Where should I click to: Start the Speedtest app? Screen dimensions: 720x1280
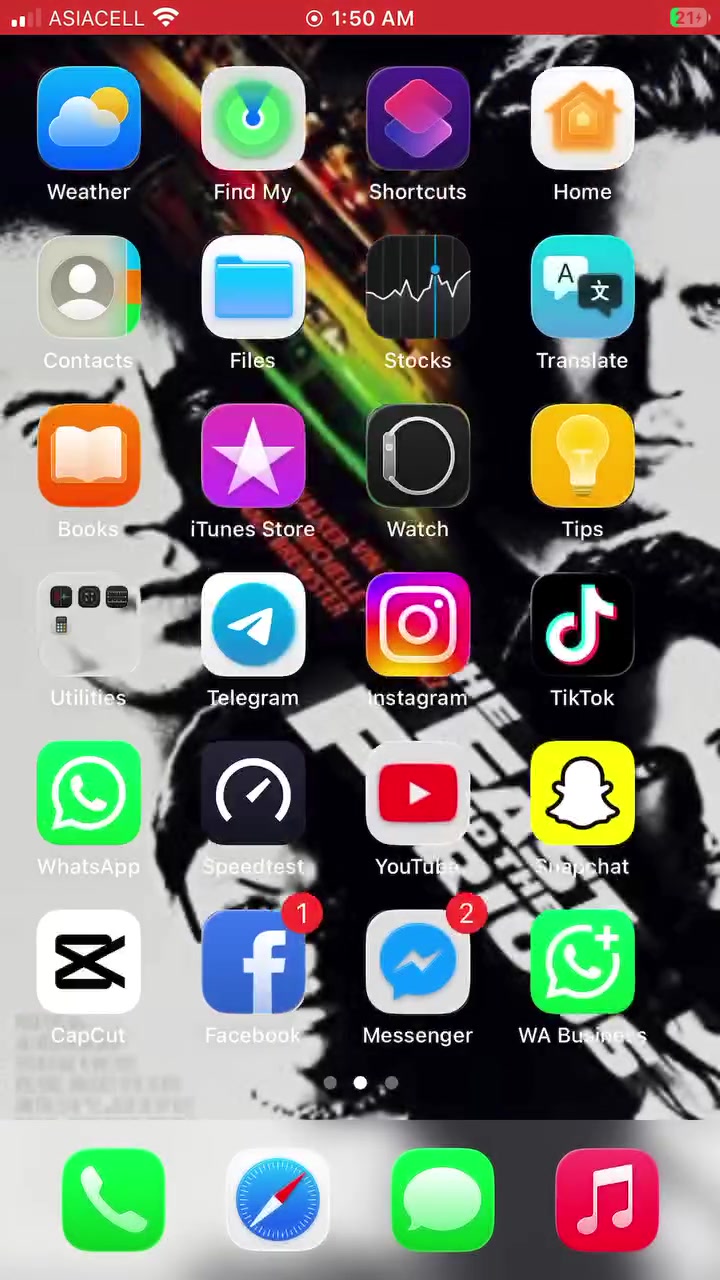point(253,794)
